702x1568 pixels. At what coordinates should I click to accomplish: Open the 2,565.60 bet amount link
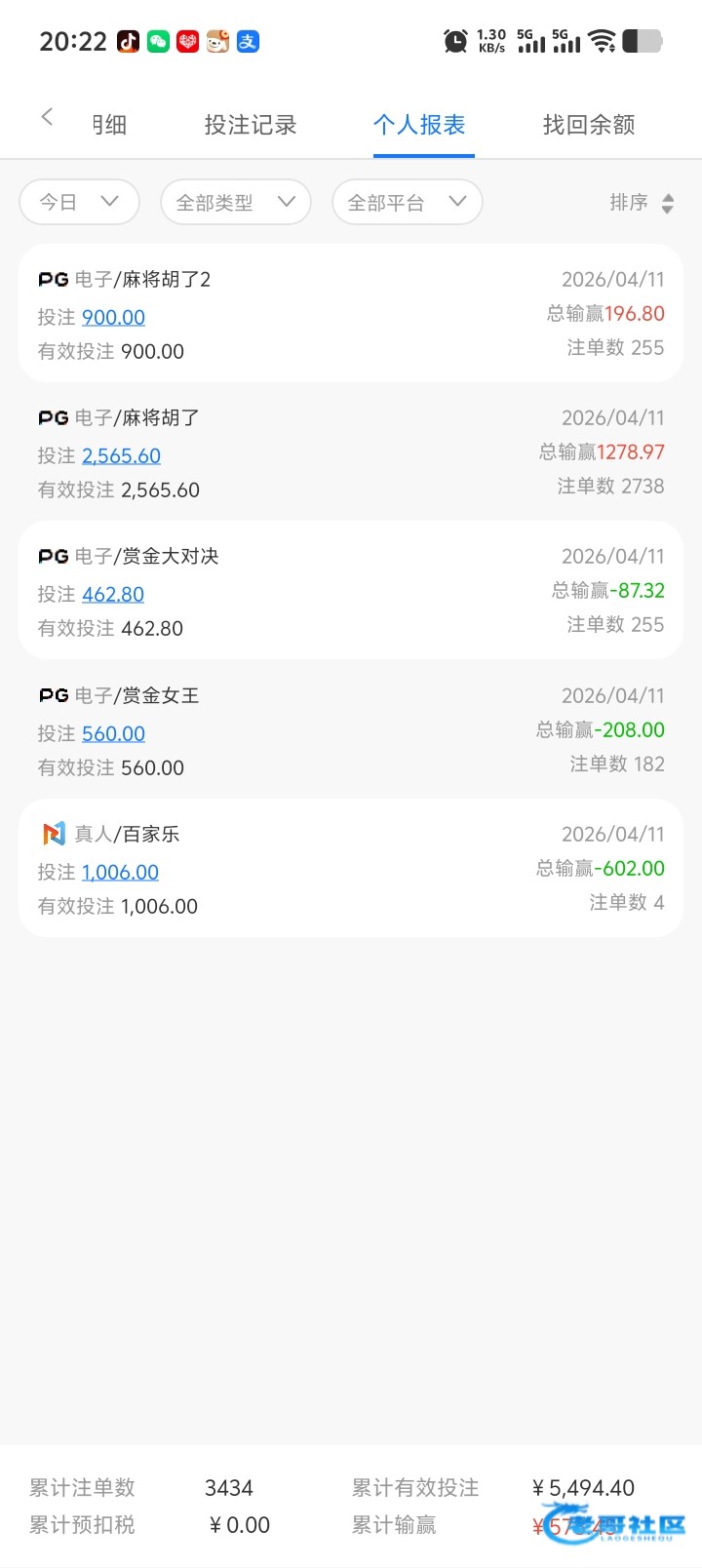tap(121, 455)
